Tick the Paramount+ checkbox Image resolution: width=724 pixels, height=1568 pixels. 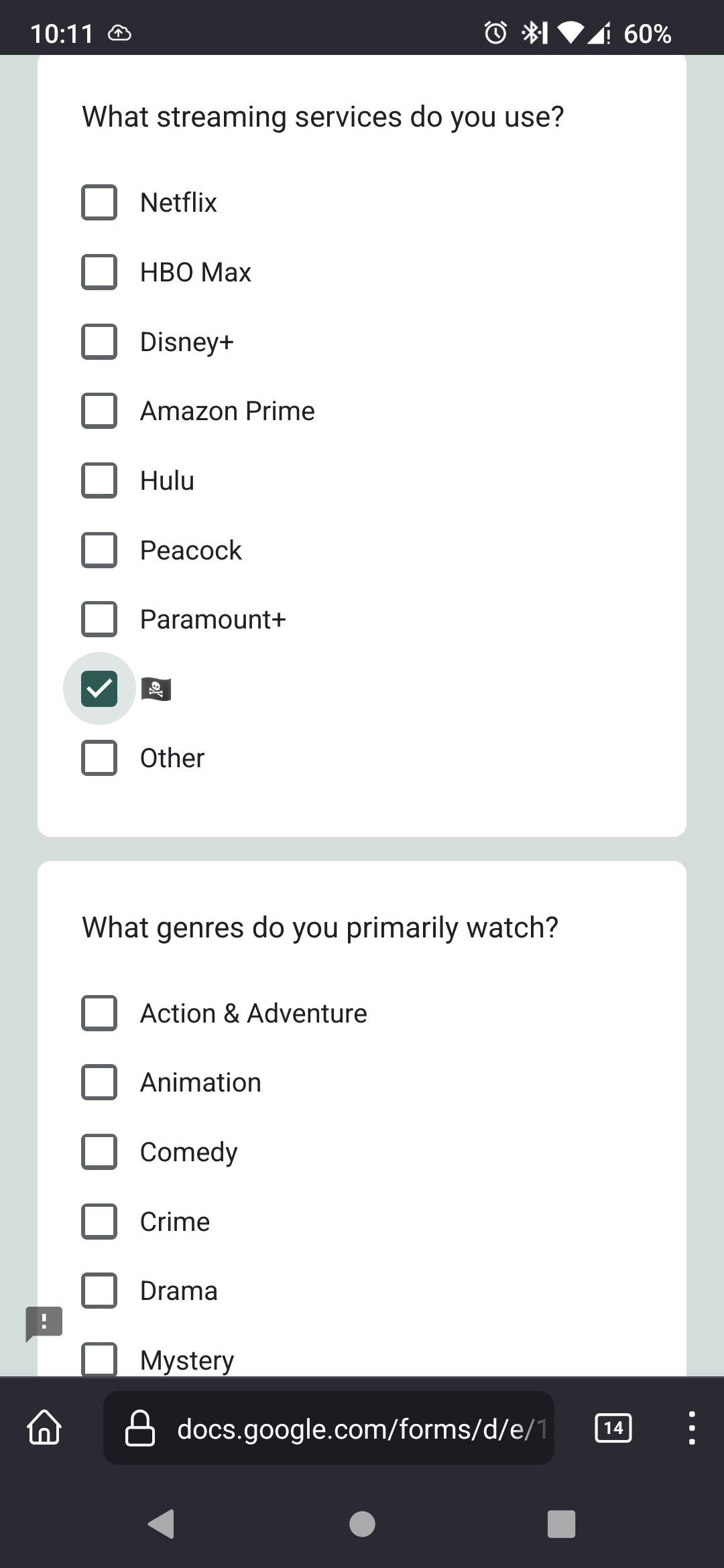point(99,619)
